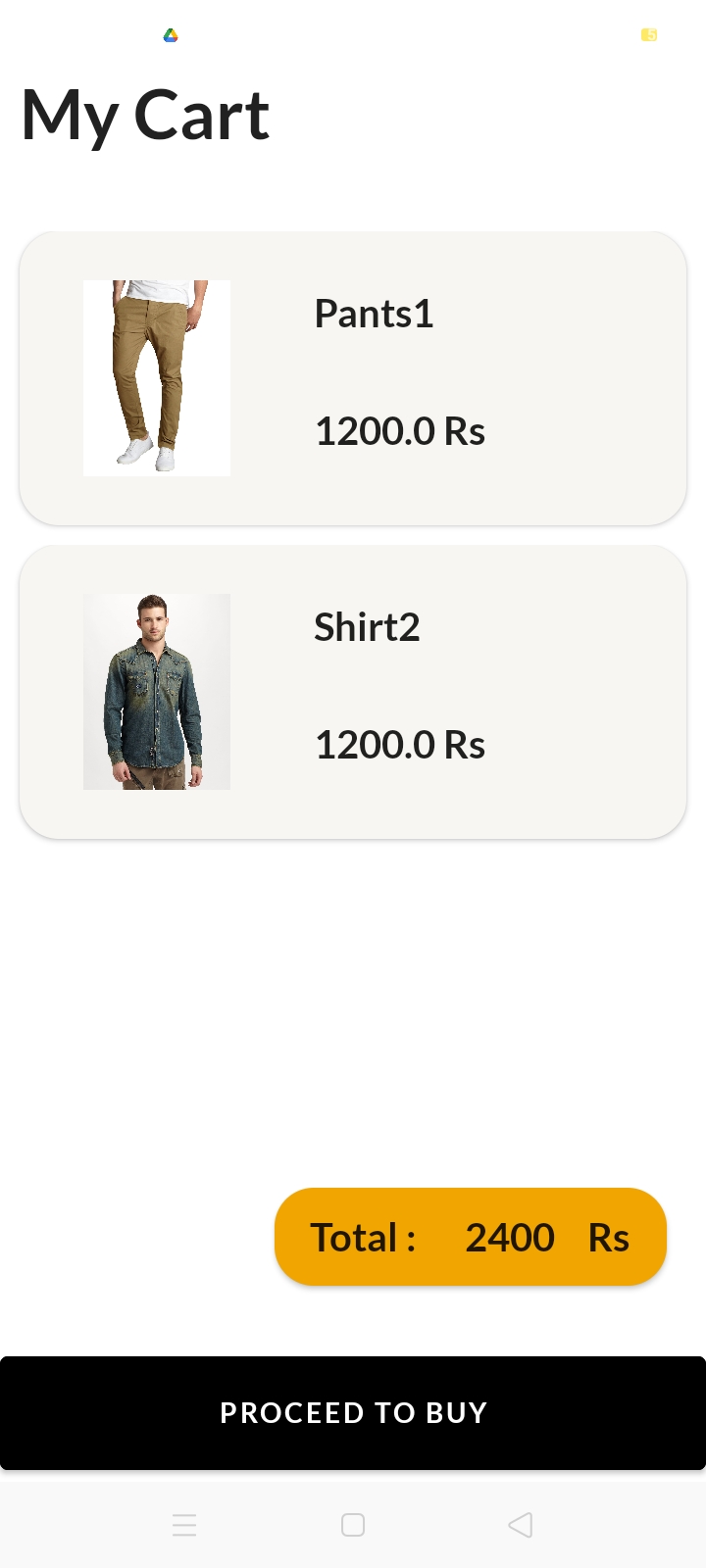Viewport: 706px width, 1568px height.
Task: Tap the 2400 amount in the total bar
Action: [x=509, y=1237]
